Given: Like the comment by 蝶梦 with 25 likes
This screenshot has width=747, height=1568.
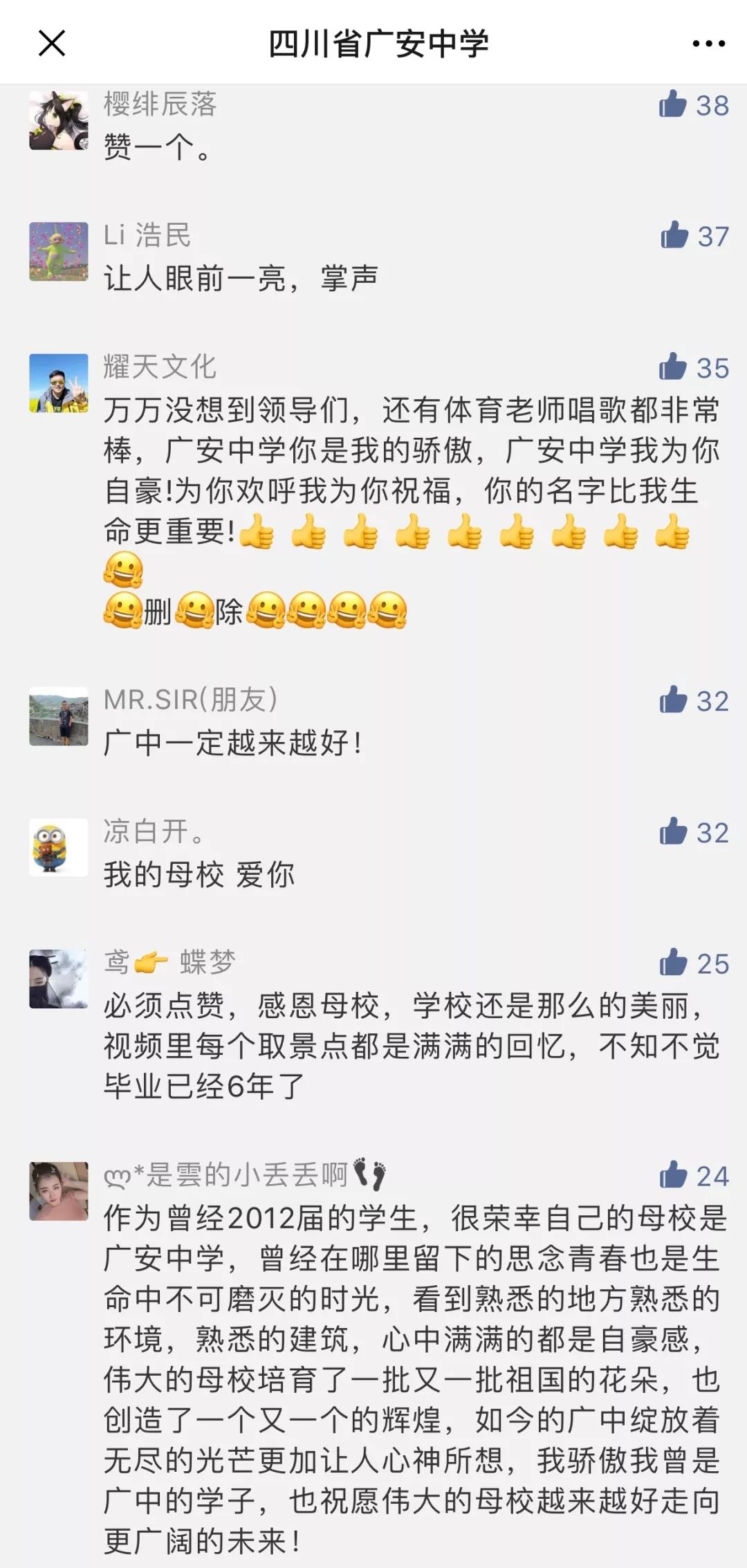Looking at the screenshot, I should click(673, 963).
